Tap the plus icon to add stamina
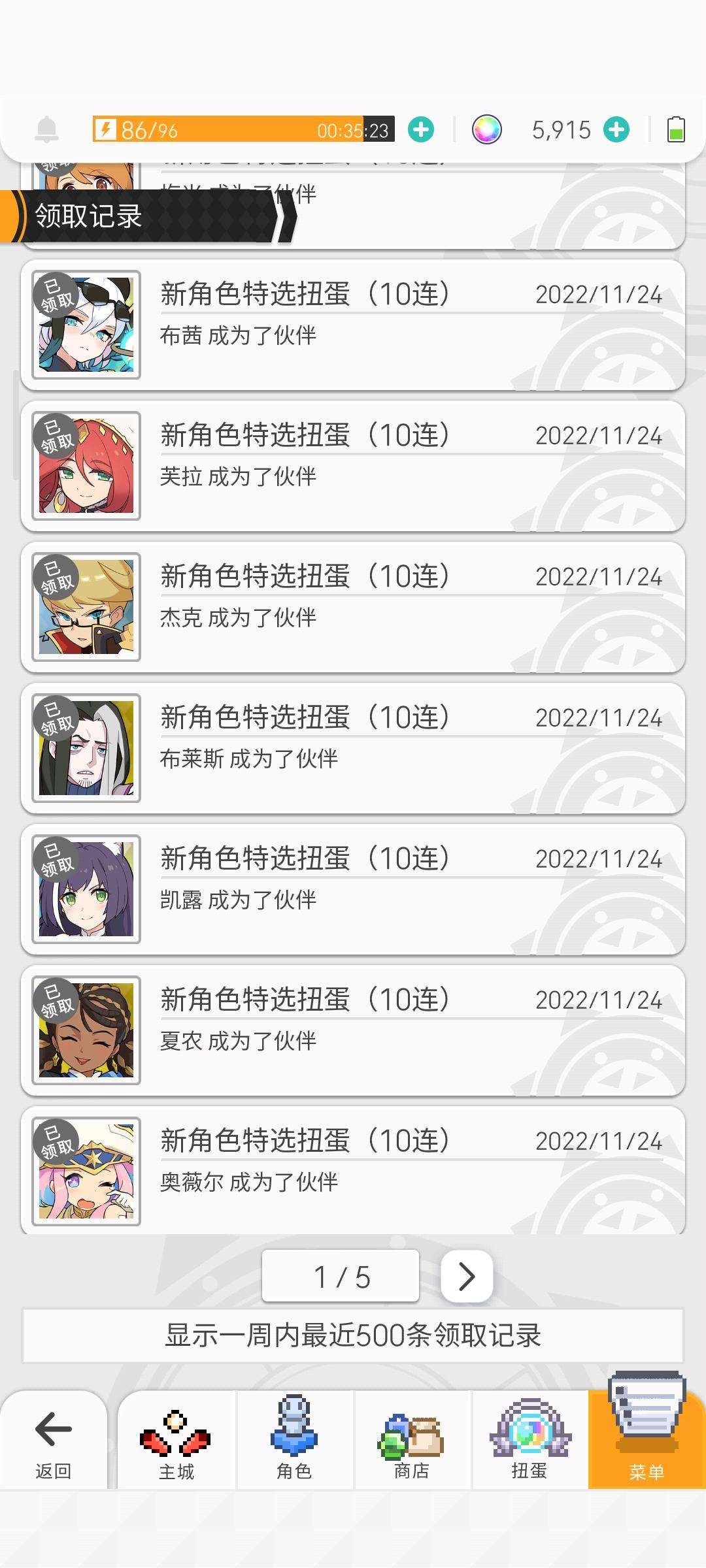The height and width of the screenshot is (1568, 706). pos(422,129)
